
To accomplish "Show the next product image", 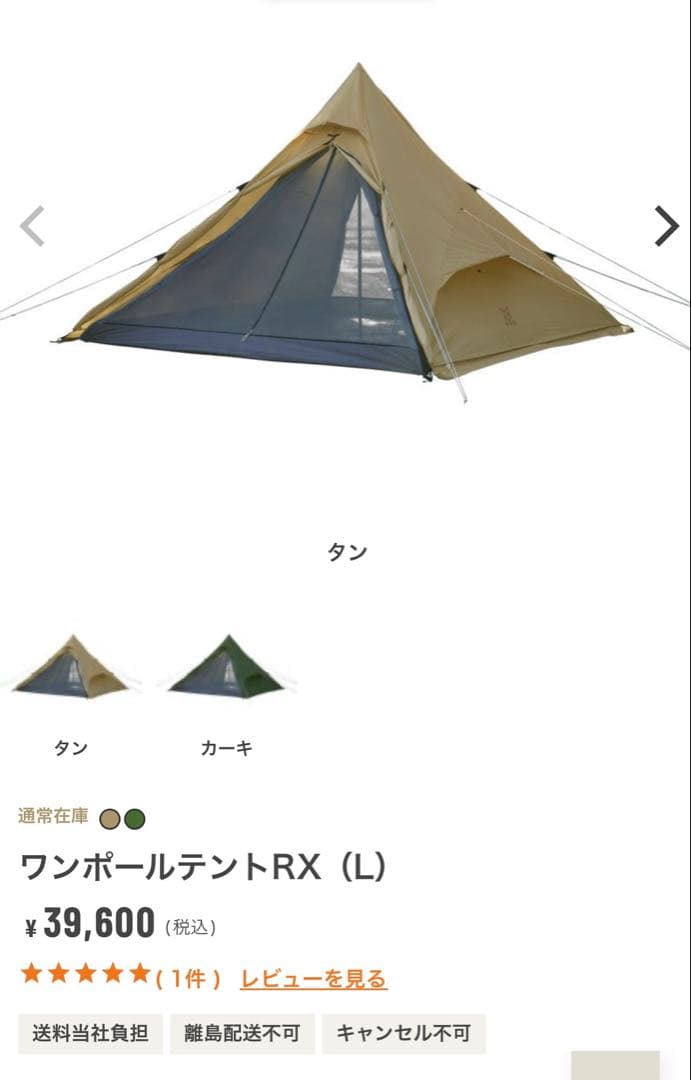I will pyautogui.click(x=666, y=226).
